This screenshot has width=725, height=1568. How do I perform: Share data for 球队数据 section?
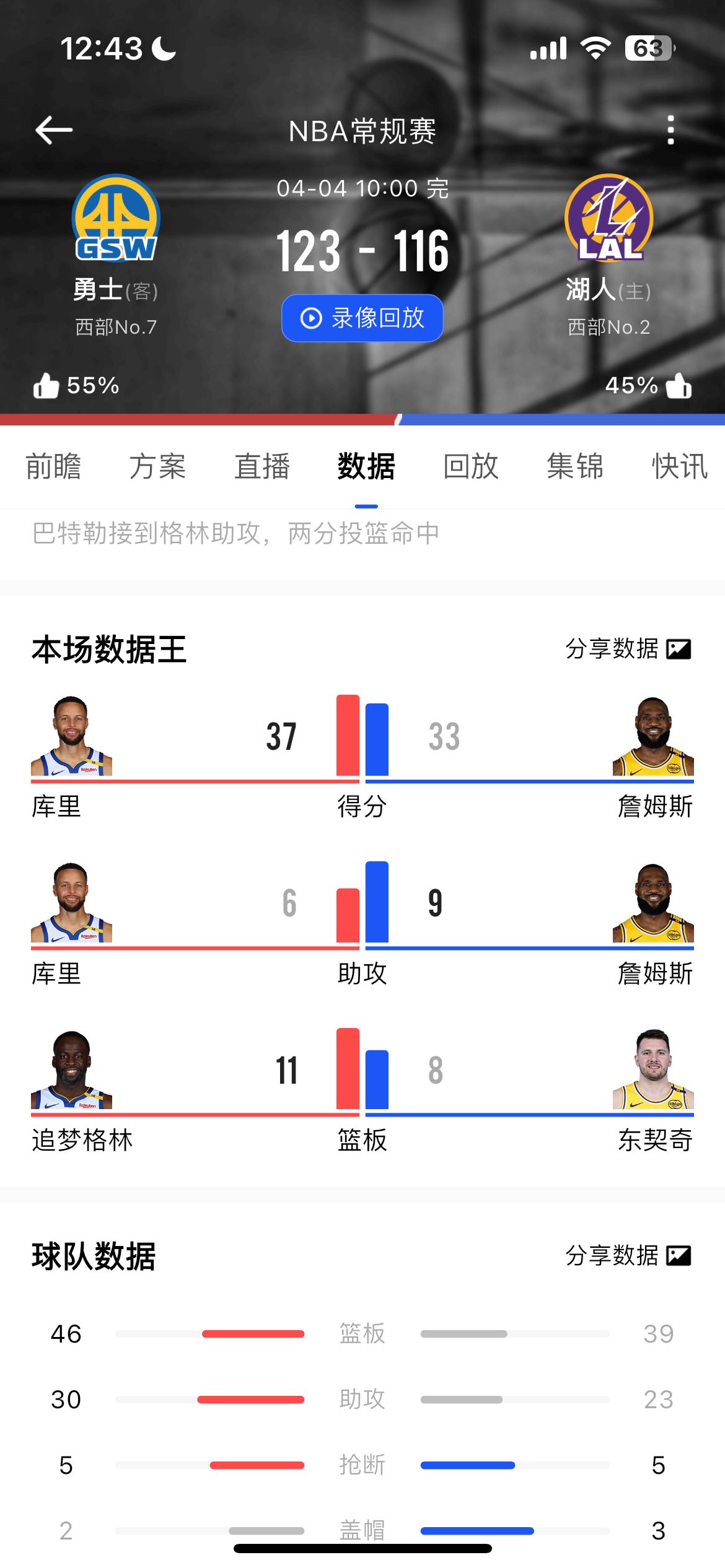[x=628, y=1255]
